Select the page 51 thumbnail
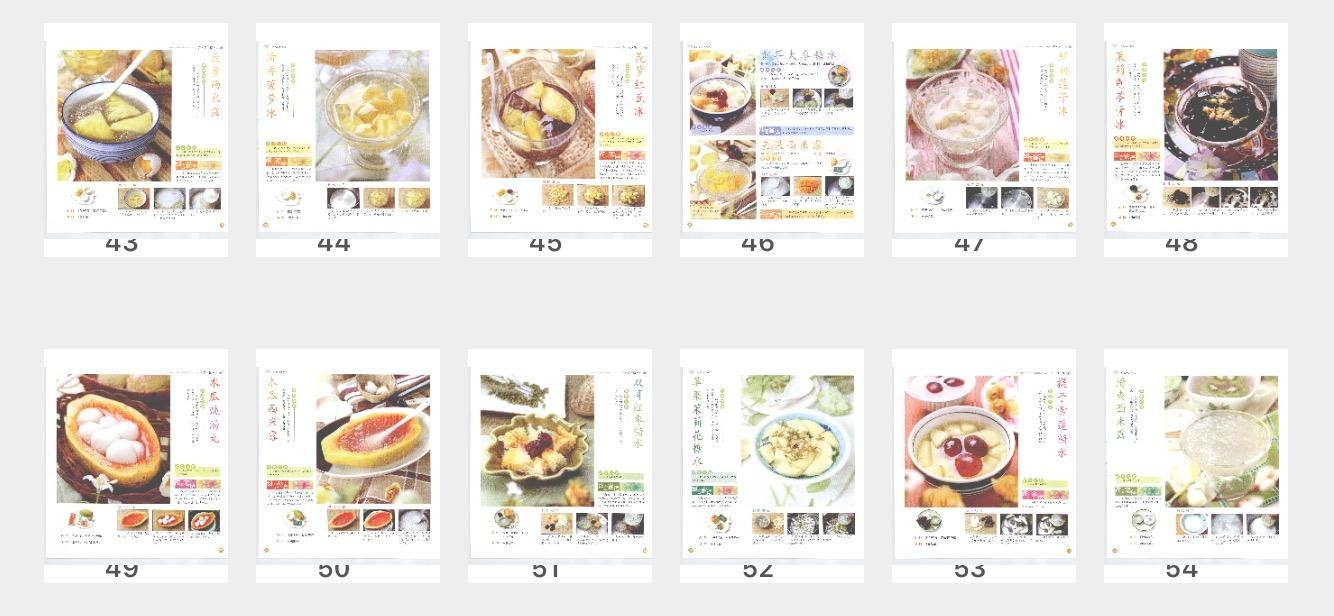Viewport: 1334px width, 616px height. click(560, 455)
